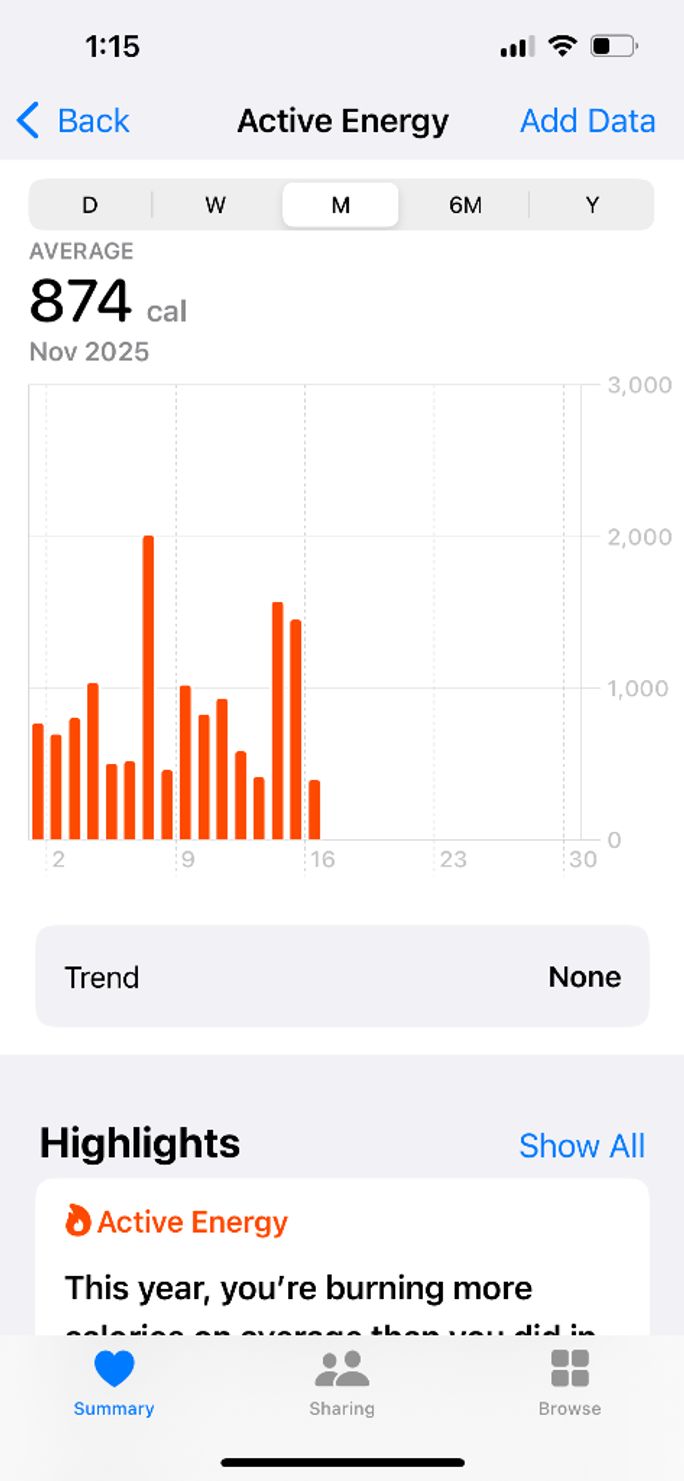
Task: Go back to the previous screen
Action: tap(74, 121)
